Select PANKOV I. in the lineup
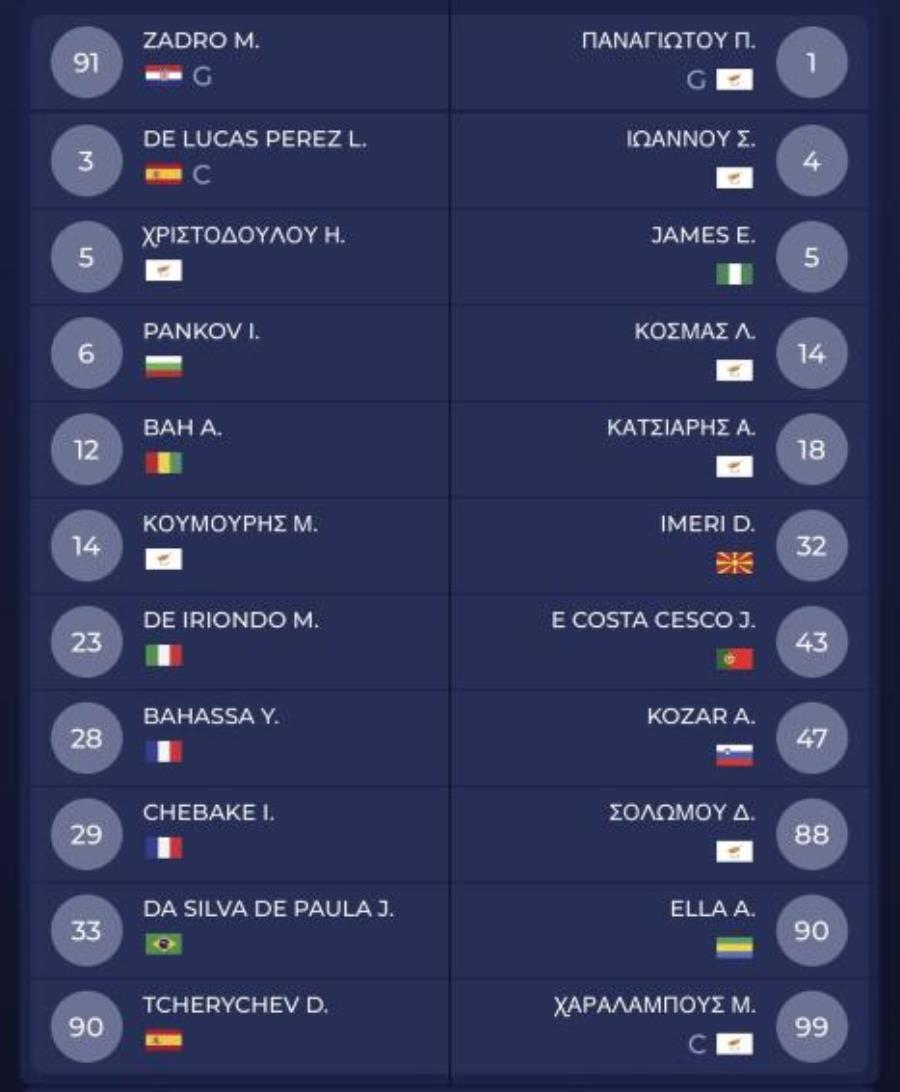This screenshot has height=1092, width=900. [x=201, y=331]
